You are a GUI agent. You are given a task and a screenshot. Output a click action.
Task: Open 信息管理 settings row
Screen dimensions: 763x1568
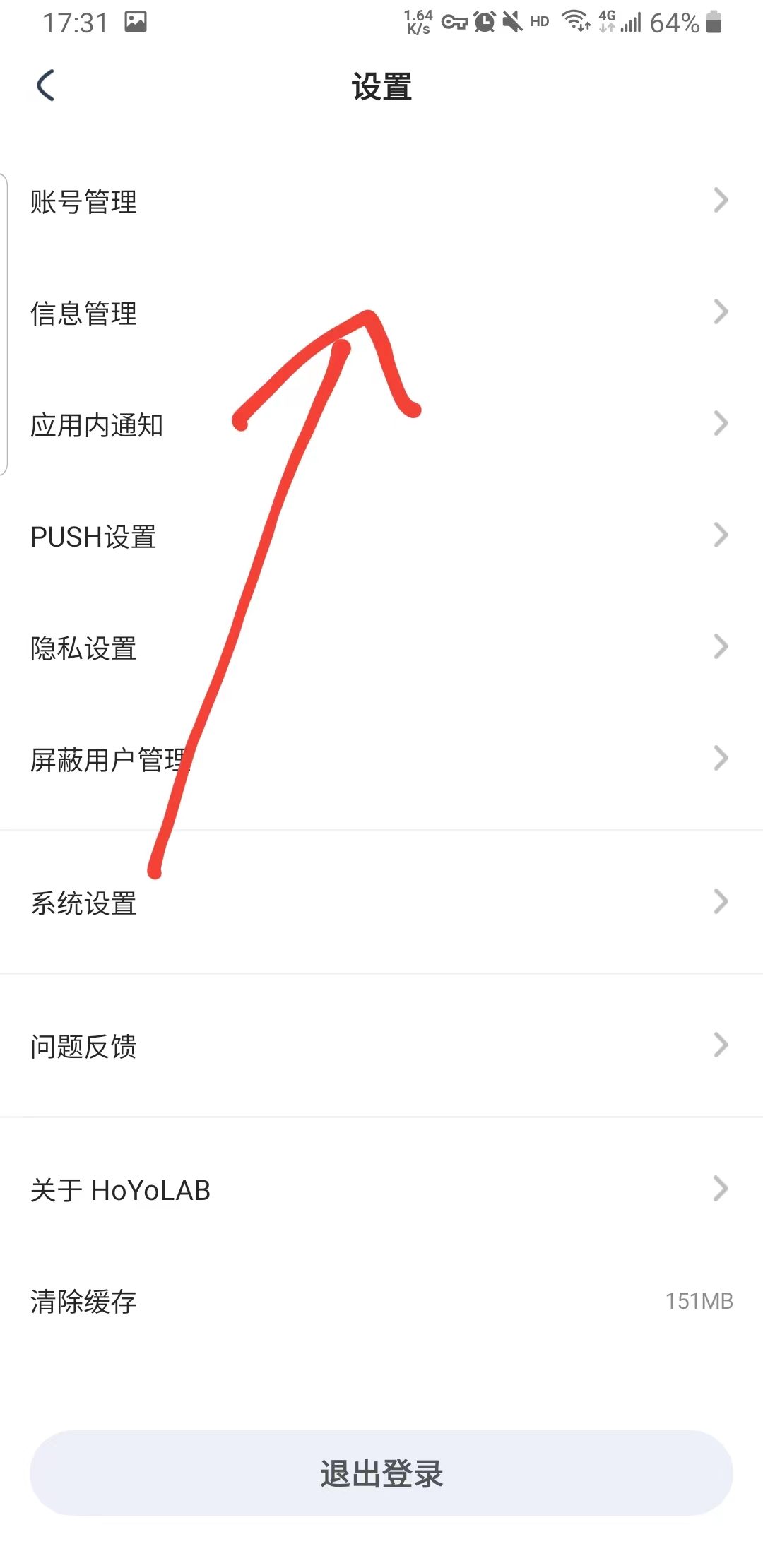(x=381, y=313)
